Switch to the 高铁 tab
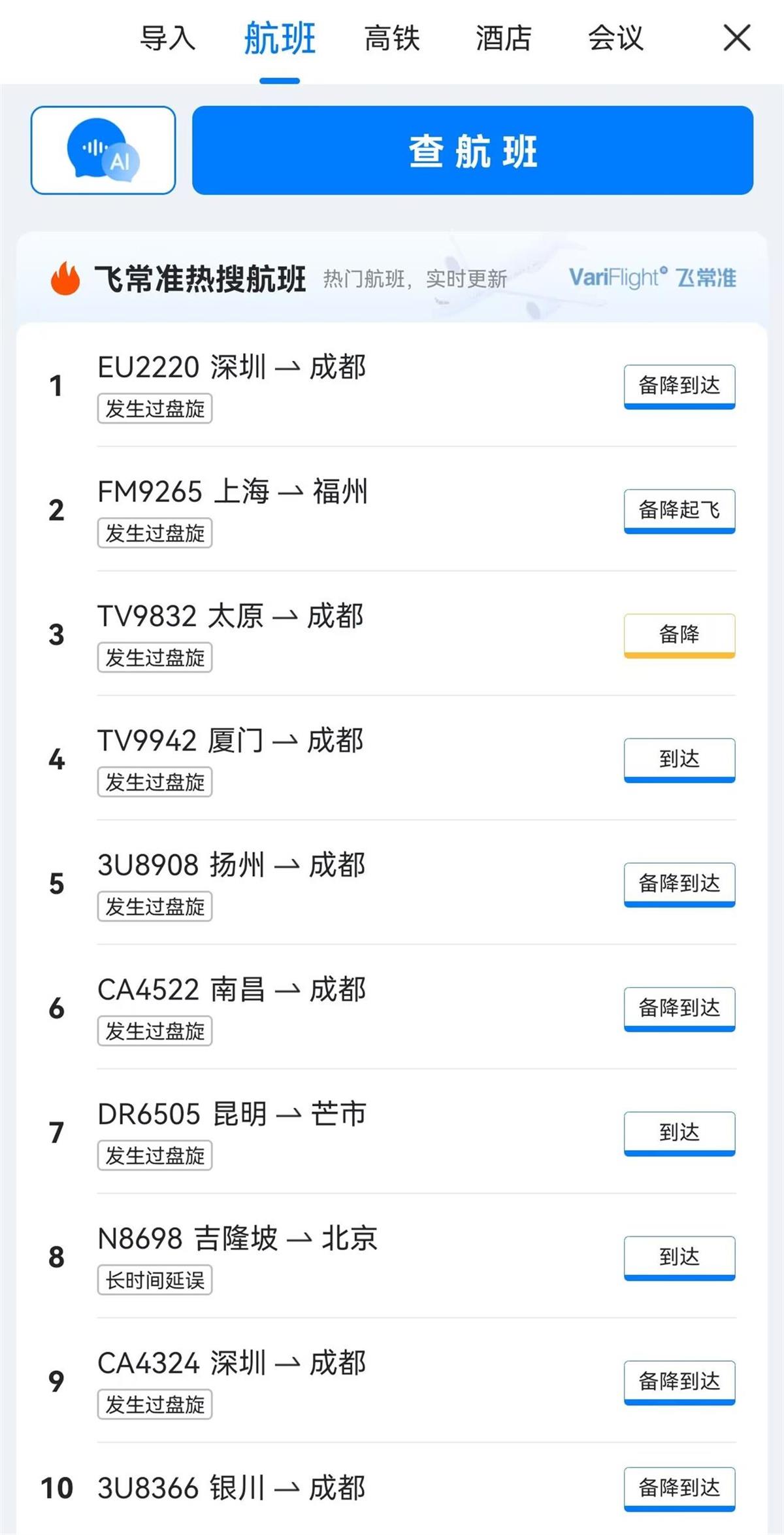 point(392,38)
